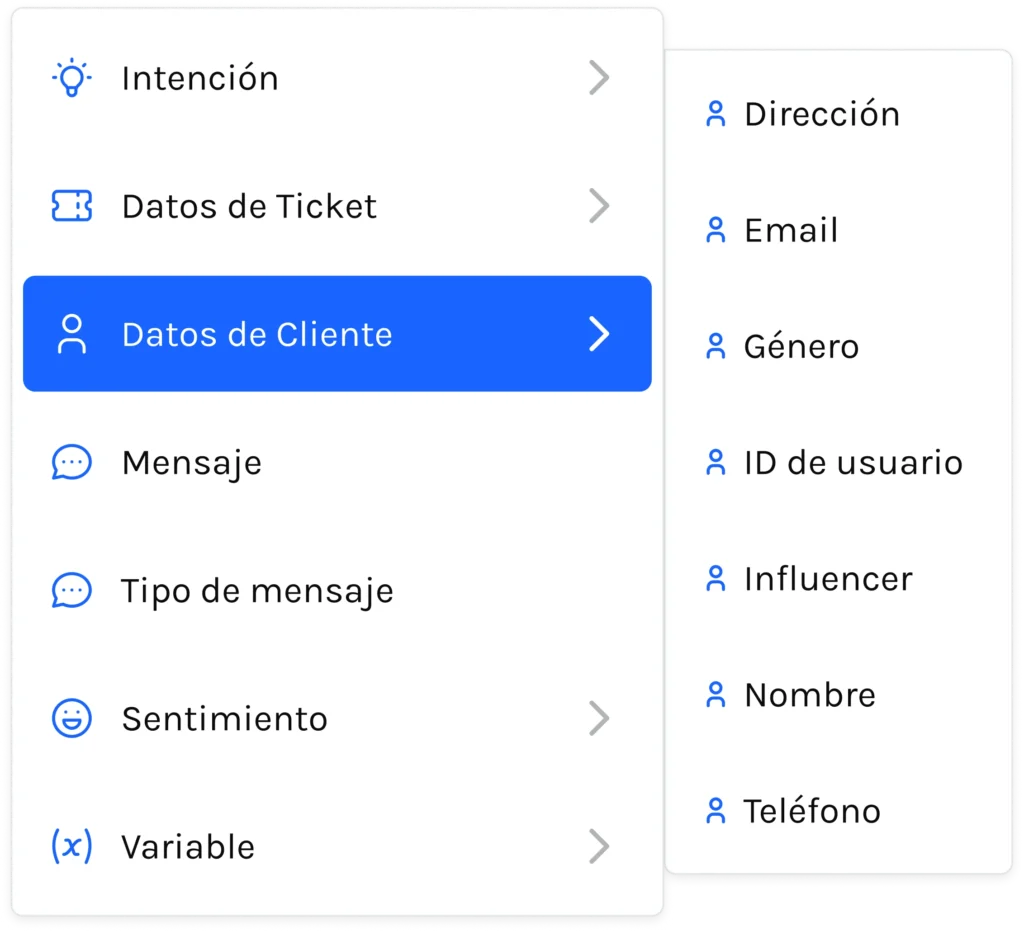Choose the Género option

pos(800,347)
